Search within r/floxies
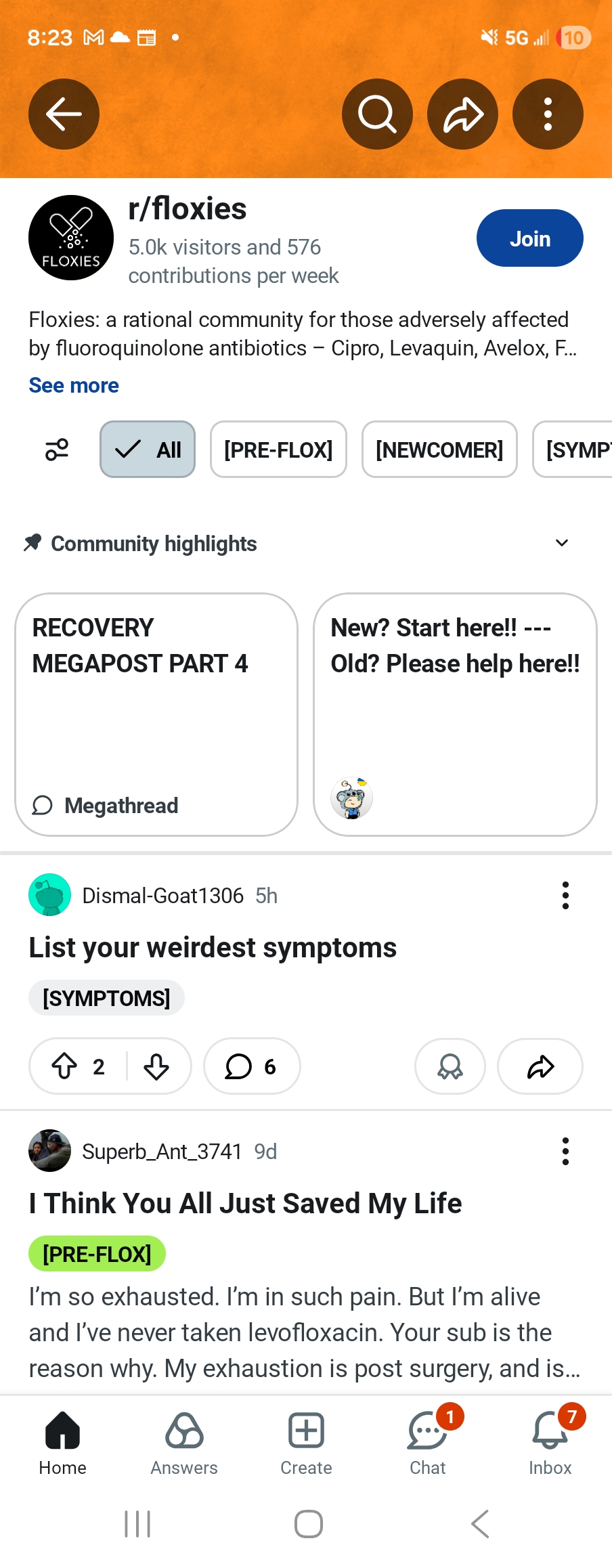612x1568 pixels. point(377,114)
